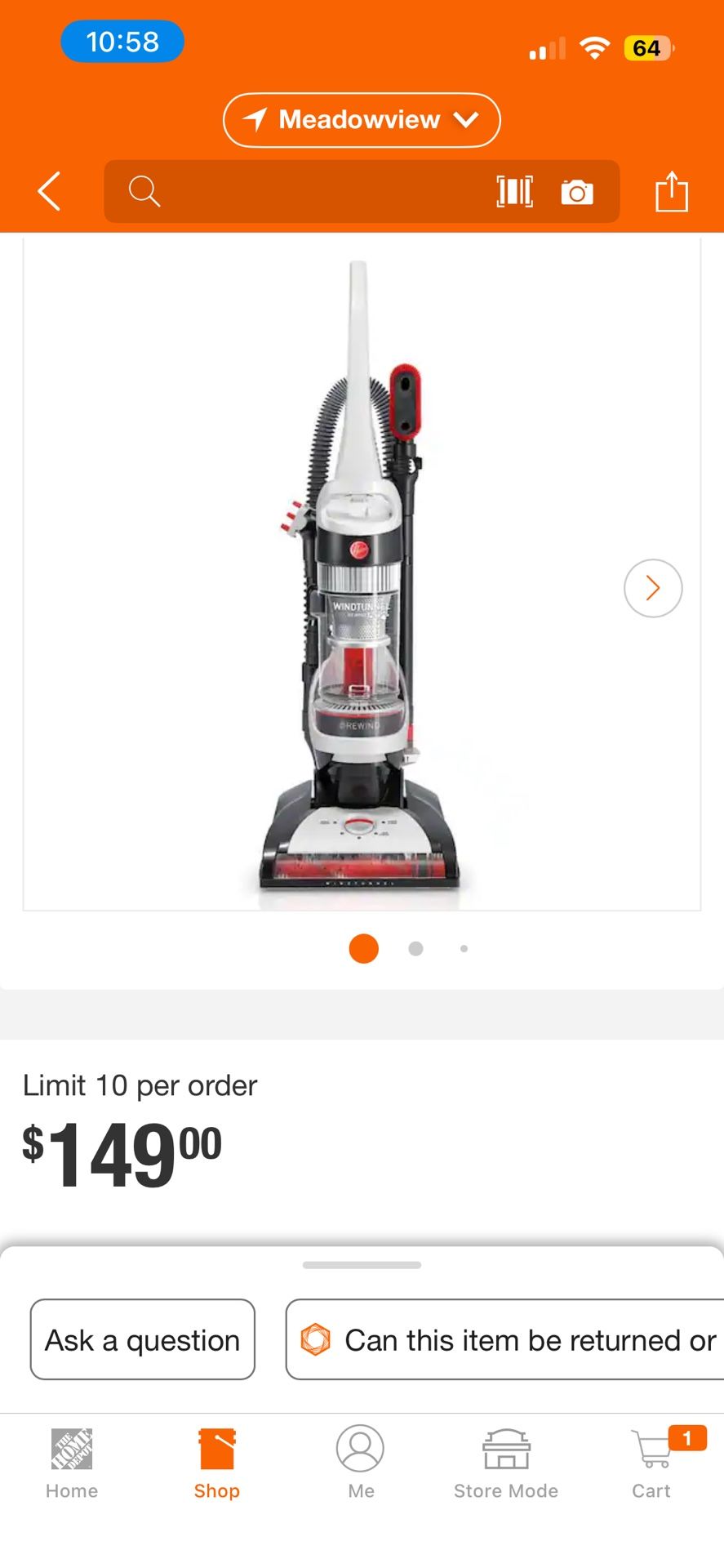Scan a barcode from the search bar
Image resolution: width=724 pixels, height=1568 pixels.
tap(515, 192)
